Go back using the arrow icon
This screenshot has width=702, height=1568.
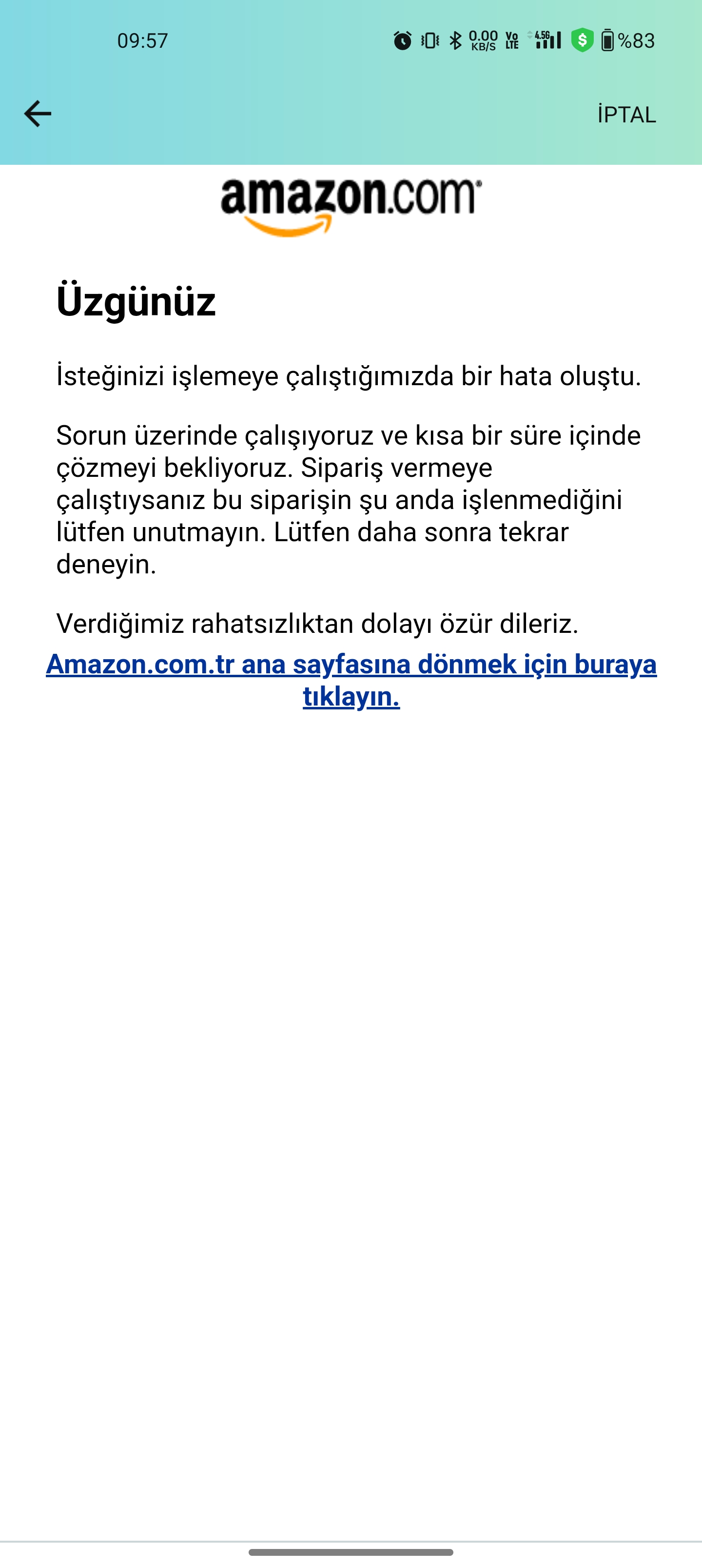37,114
